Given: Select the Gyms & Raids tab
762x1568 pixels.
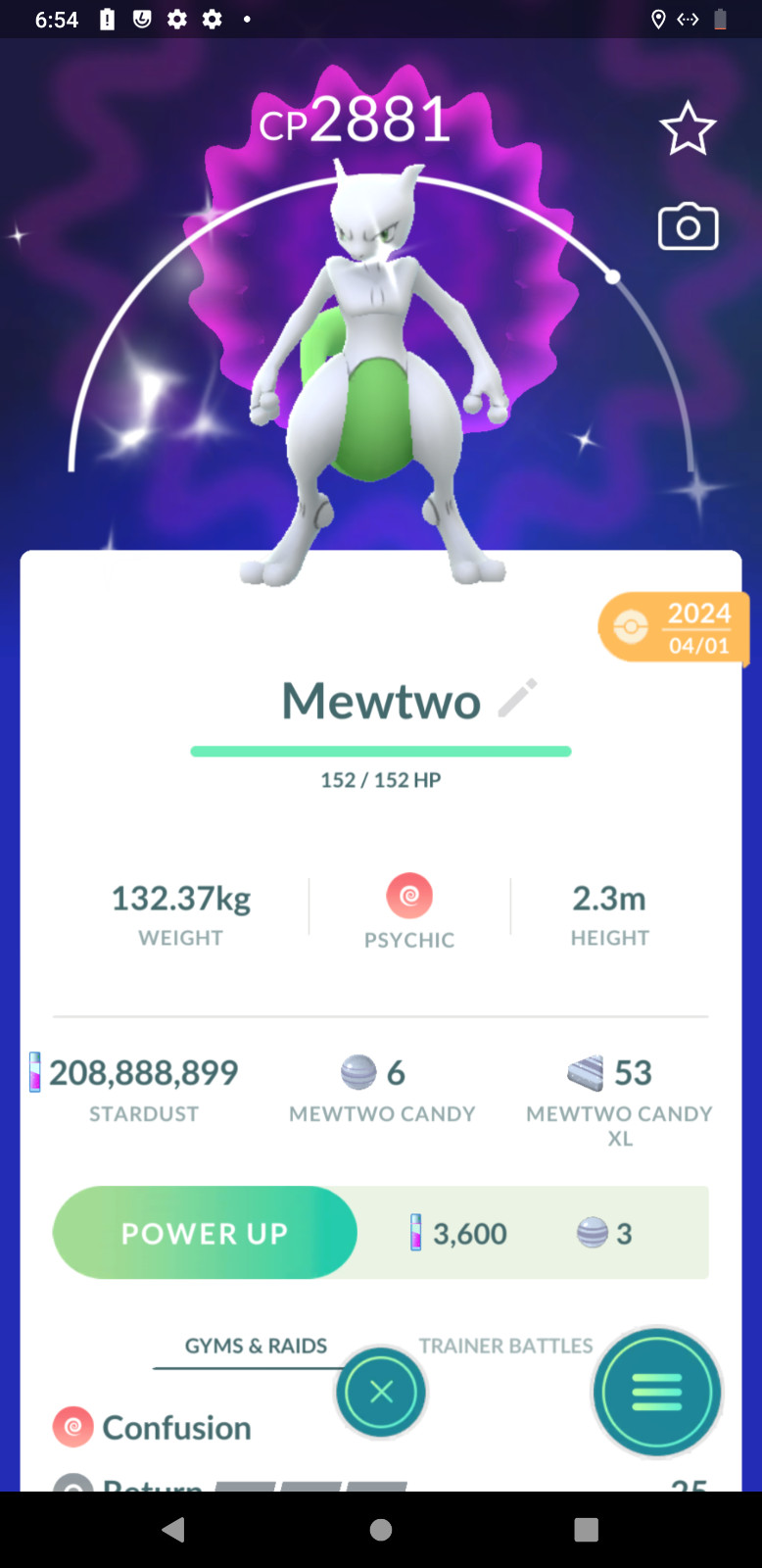Looking at the screenshot, I should (256, 1346).
